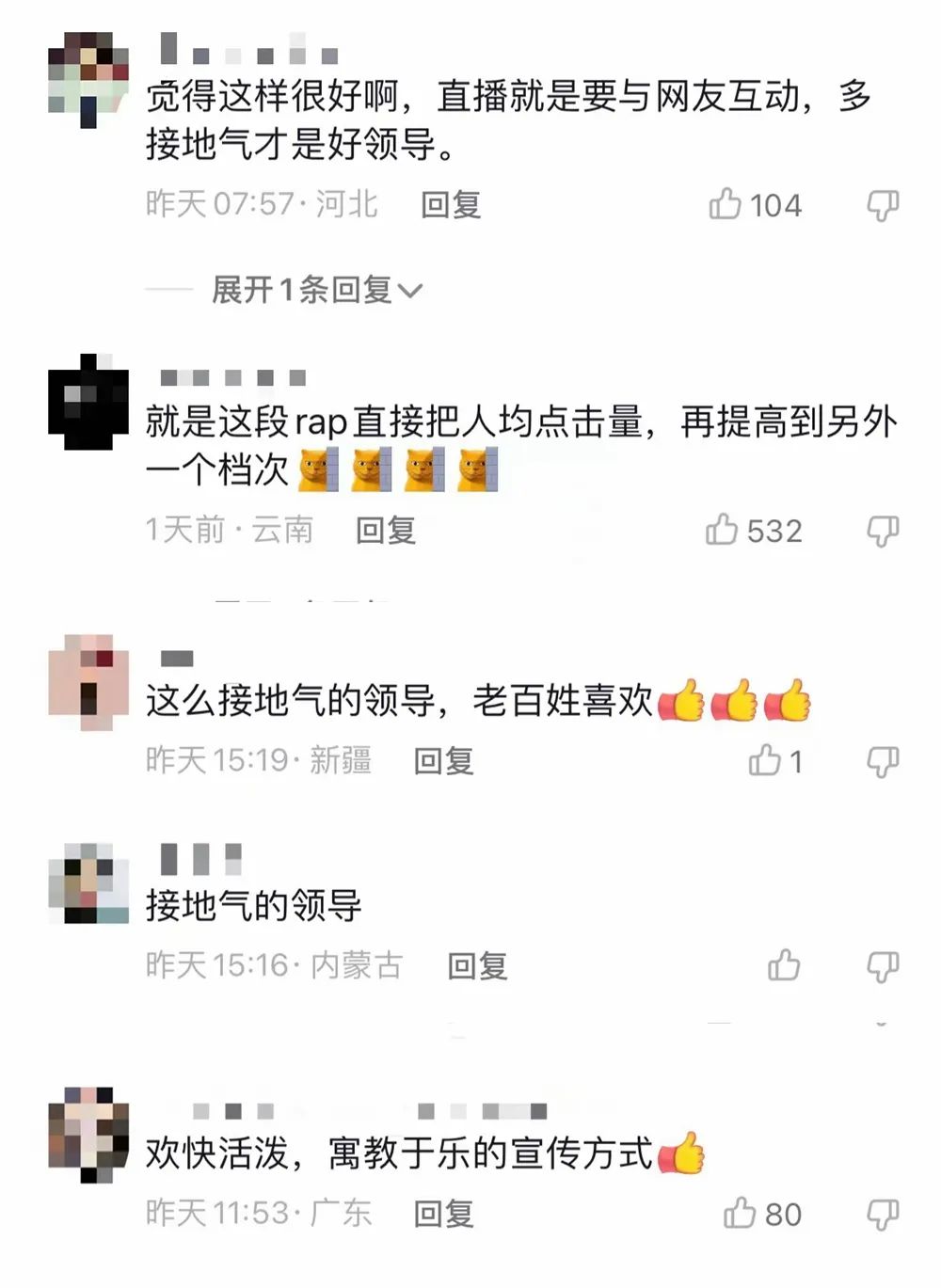
Task: Reply to the 新疆 comment
Action: pyautogui.click(x=443, y=761)
